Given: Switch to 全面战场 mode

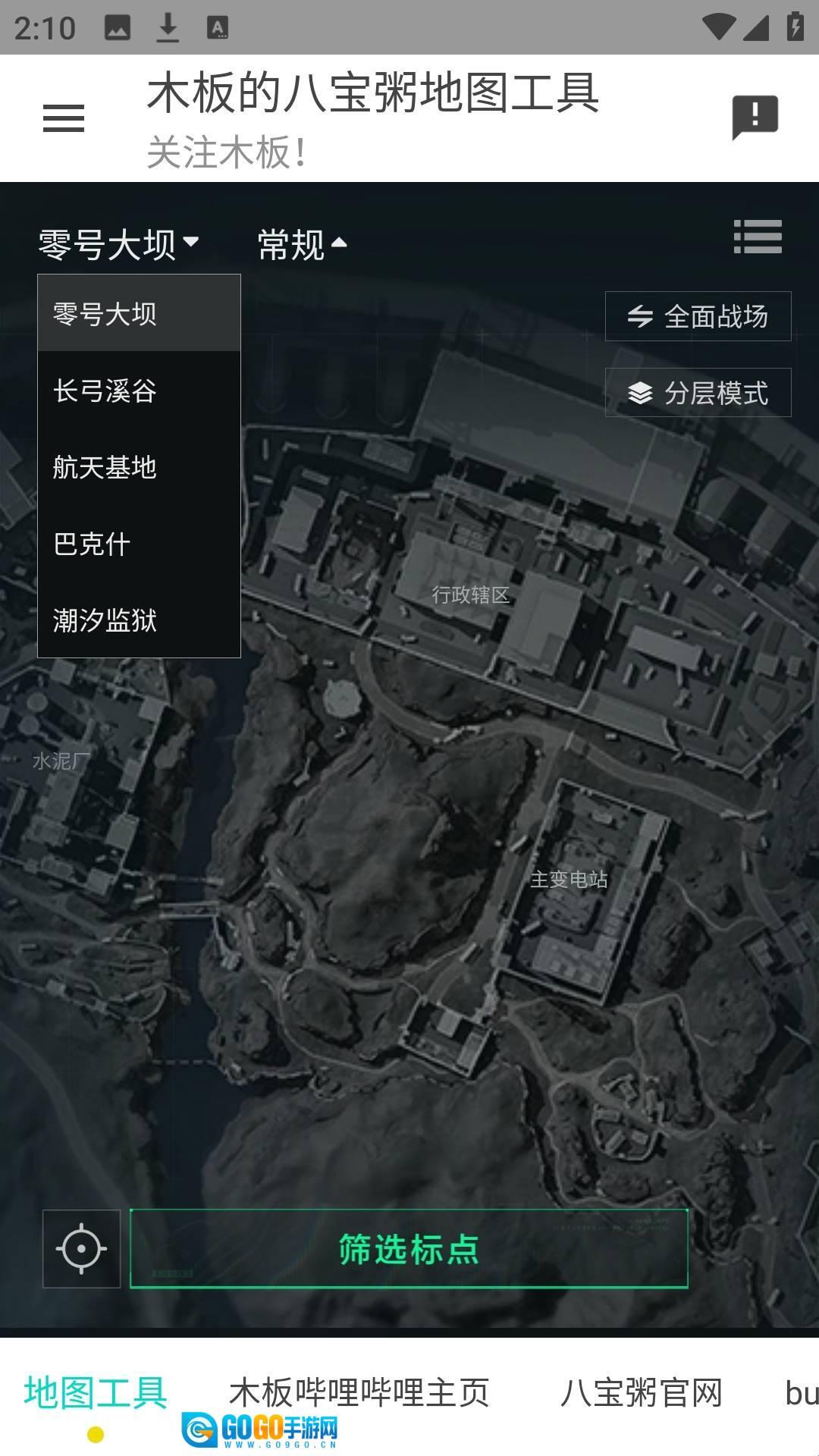Looking at the screenshot, I should [698, 316].
